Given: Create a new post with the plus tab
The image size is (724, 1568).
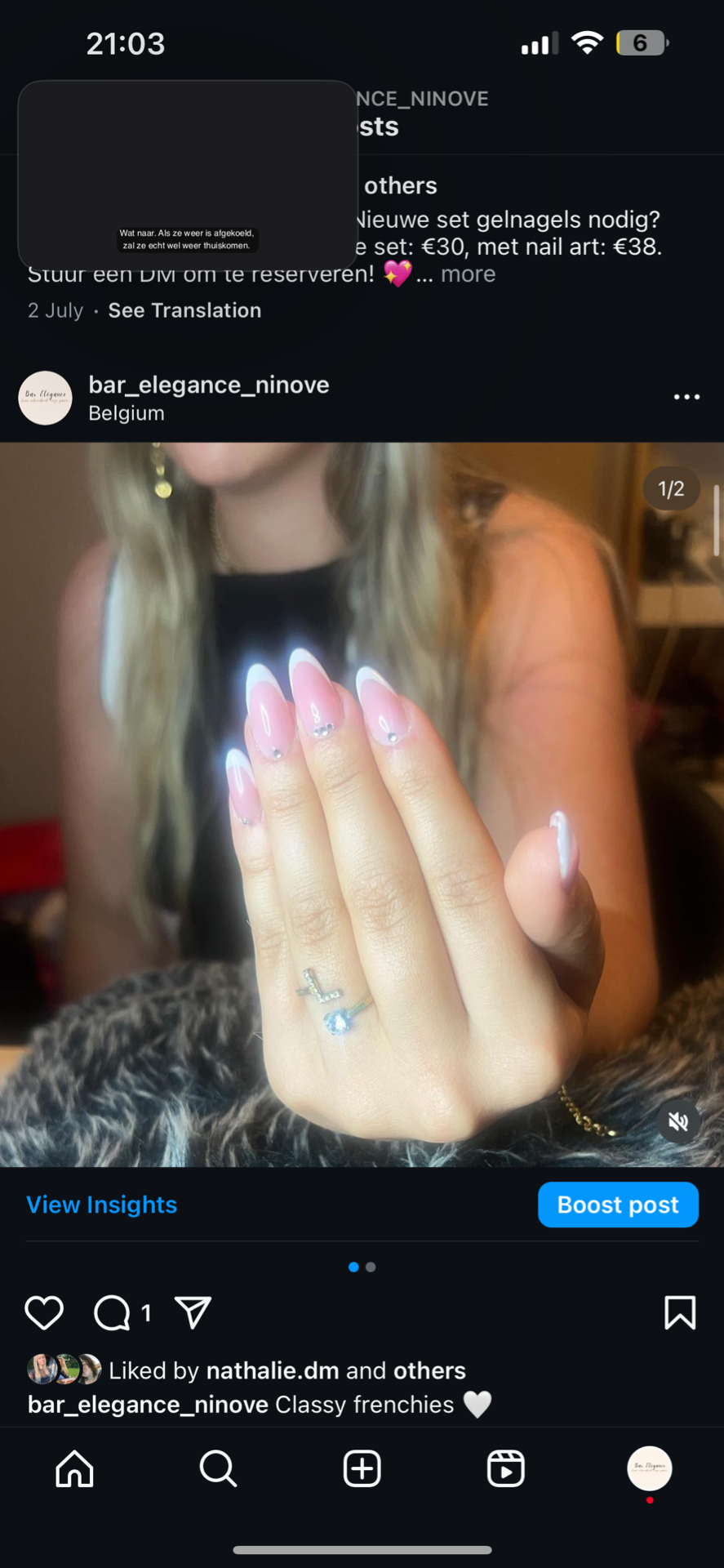Looking at the screenshot, I should pyautogui.click(x=362, y=1468).
